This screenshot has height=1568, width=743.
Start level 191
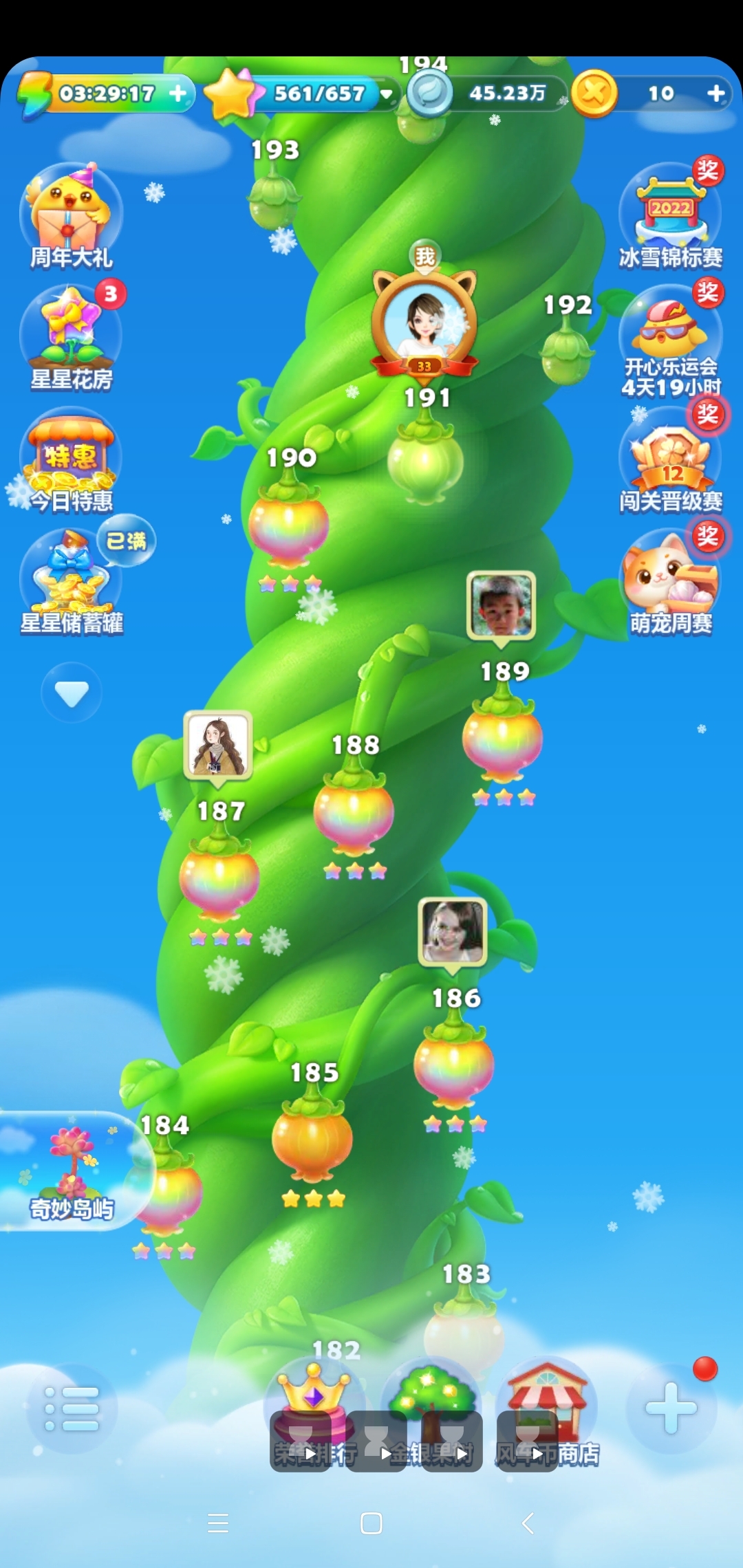coord(425,459)
